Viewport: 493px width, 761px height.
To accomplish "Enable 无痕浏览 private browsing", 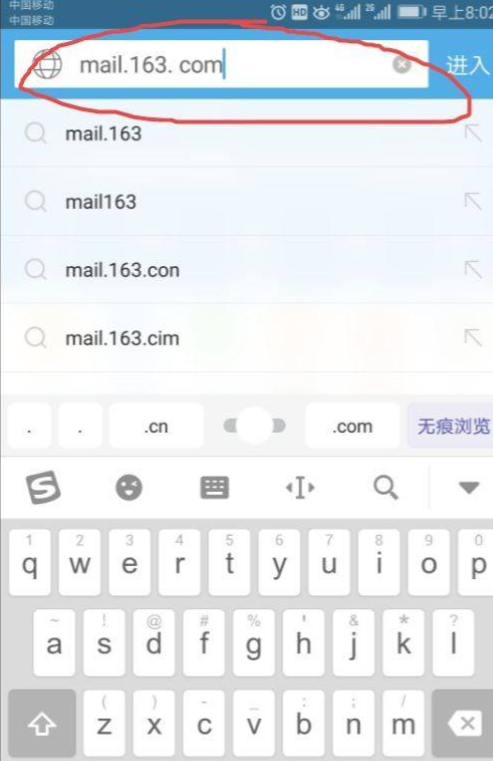I will pos(452,426).
